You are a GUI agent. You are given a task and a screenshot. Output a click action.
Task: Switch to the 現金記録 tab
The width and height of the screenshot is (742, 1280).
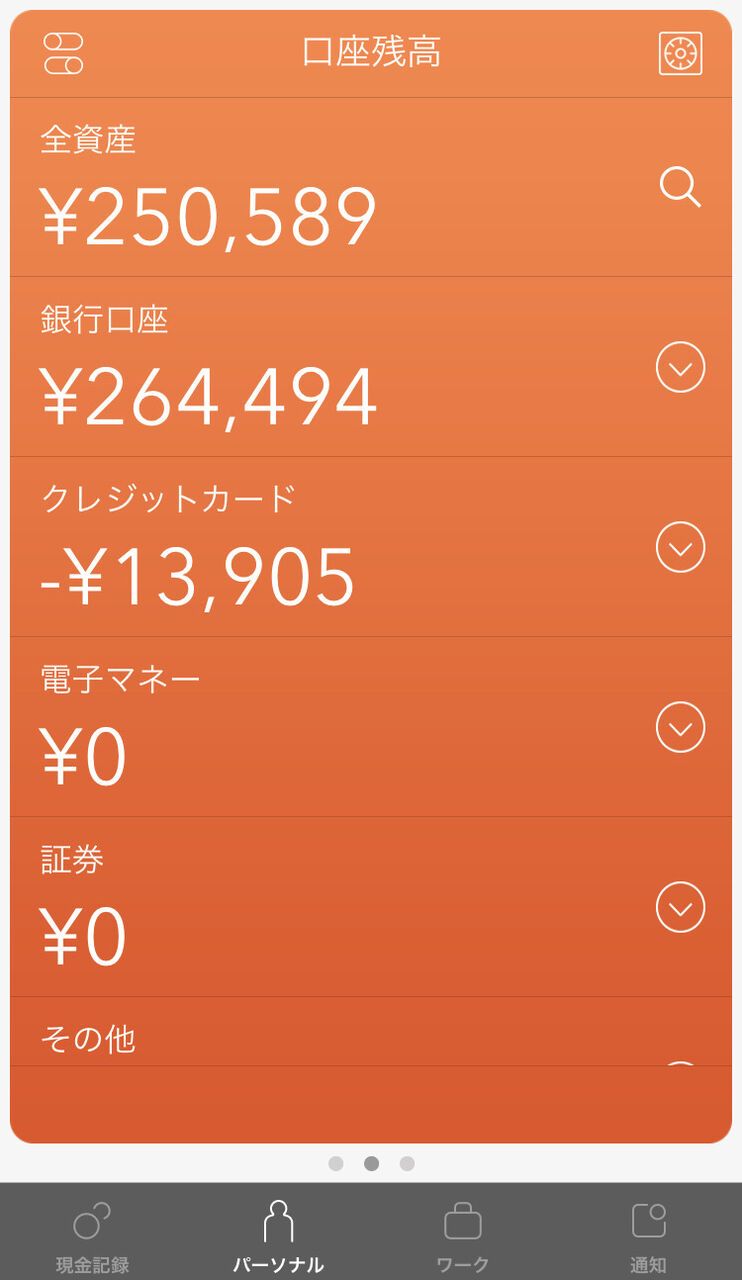92,1238
